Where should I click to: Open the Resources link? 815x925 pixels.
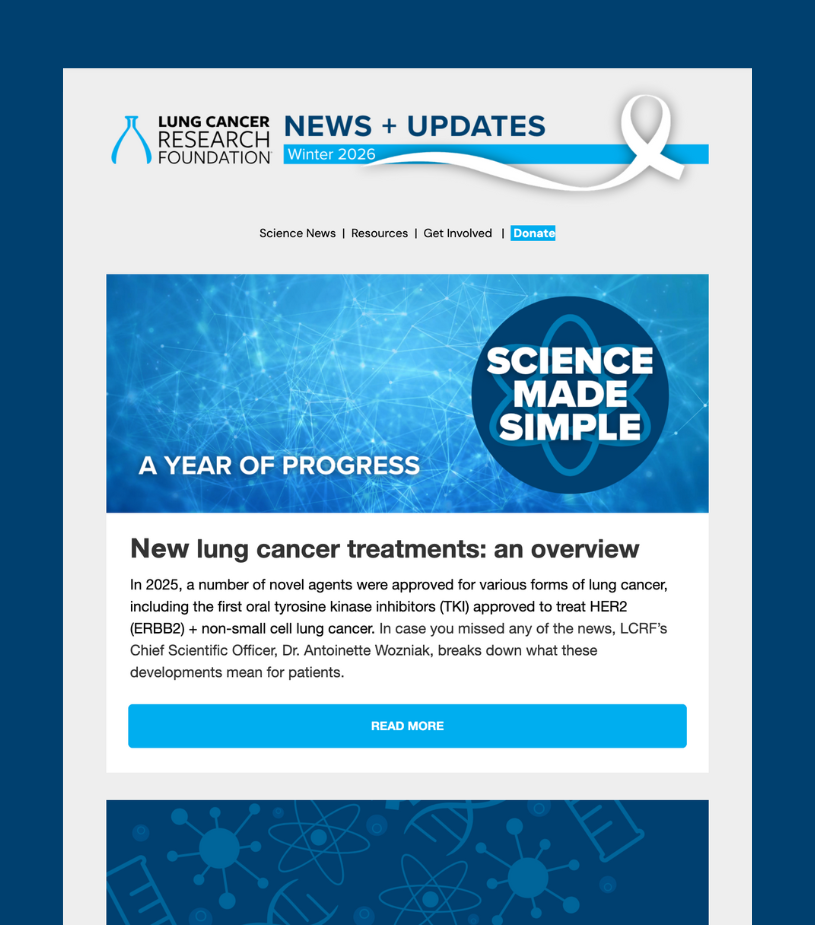[x=379, y=233]
